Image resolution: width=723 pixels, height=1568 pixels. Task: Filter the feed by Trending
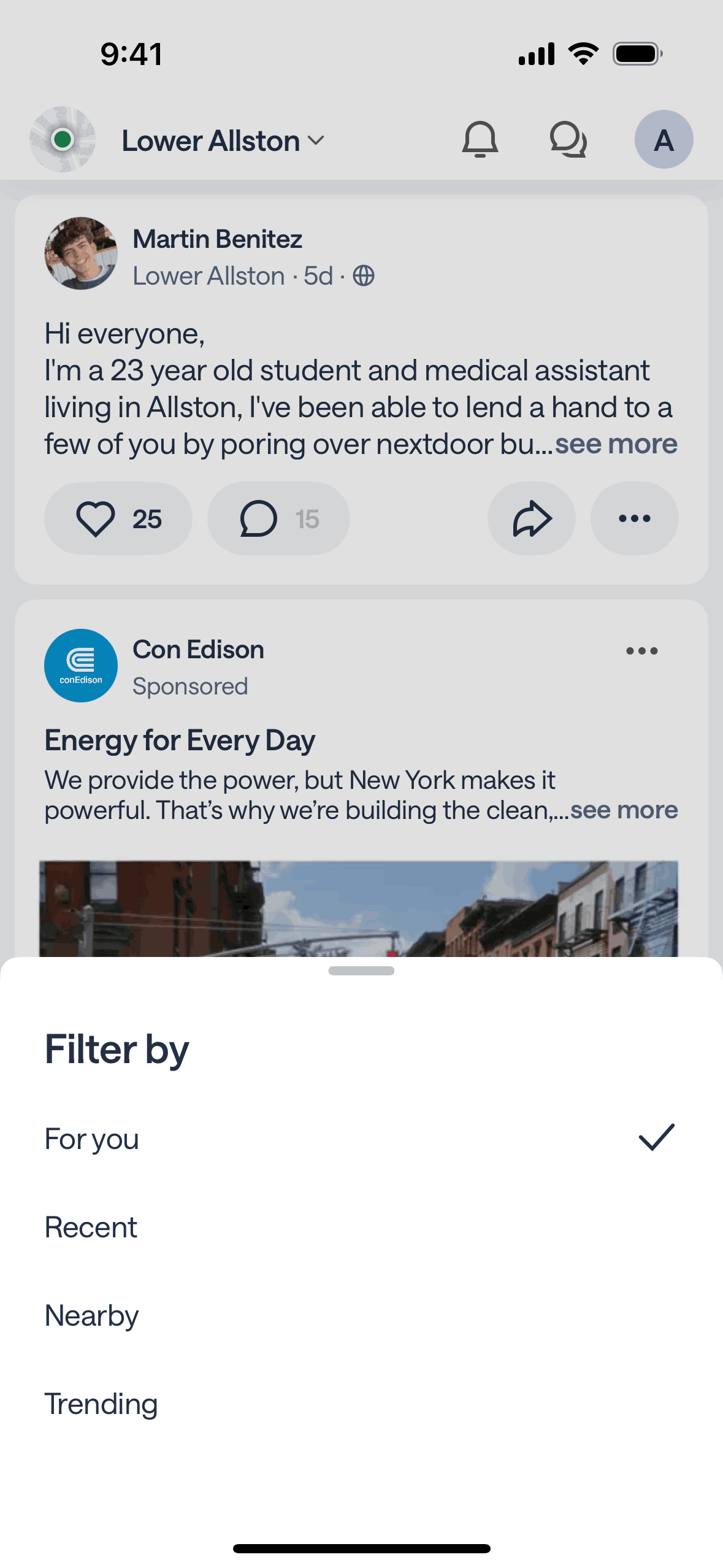pyautogui.click(x=101, y=1404)
